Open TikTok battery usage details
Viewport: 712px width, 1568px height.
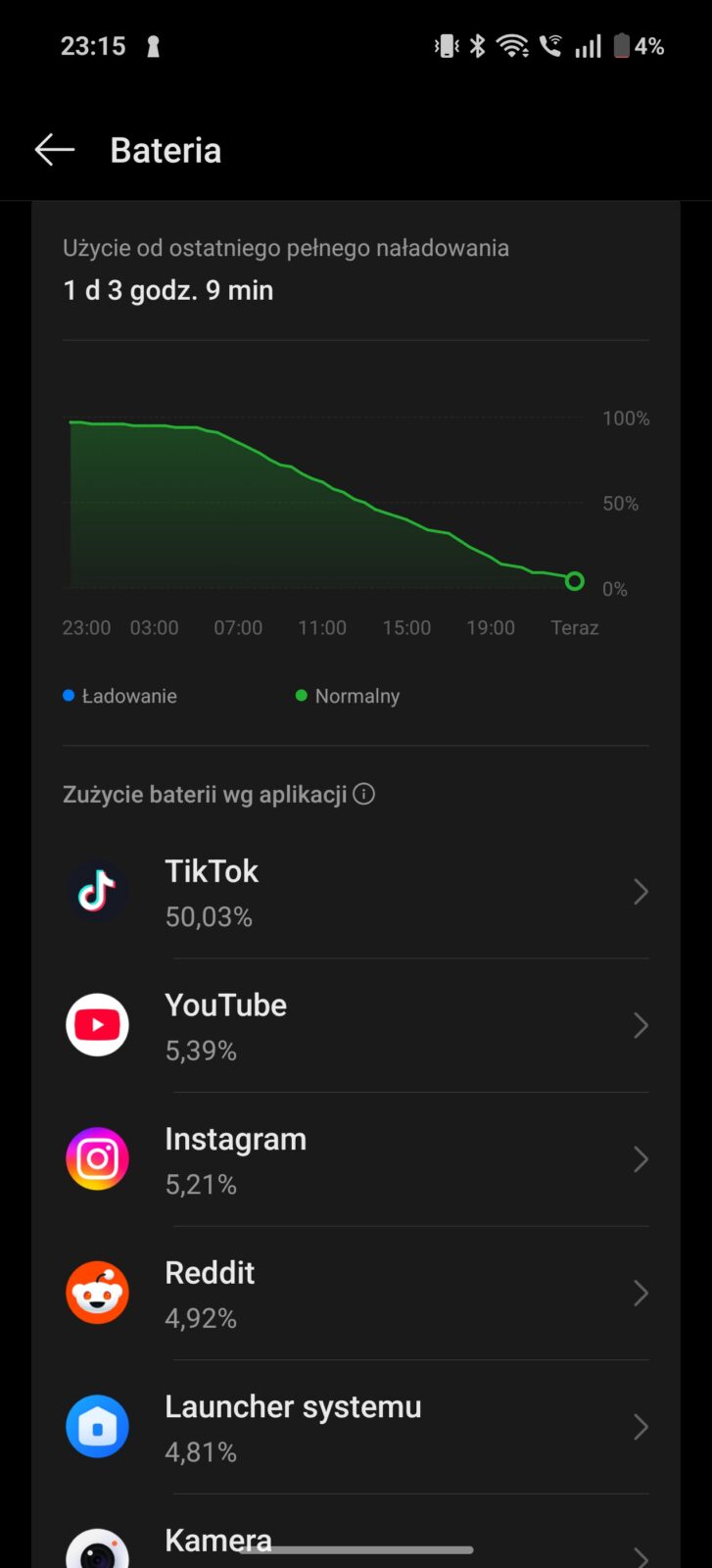pyautogui.click(x=356, y=892)
